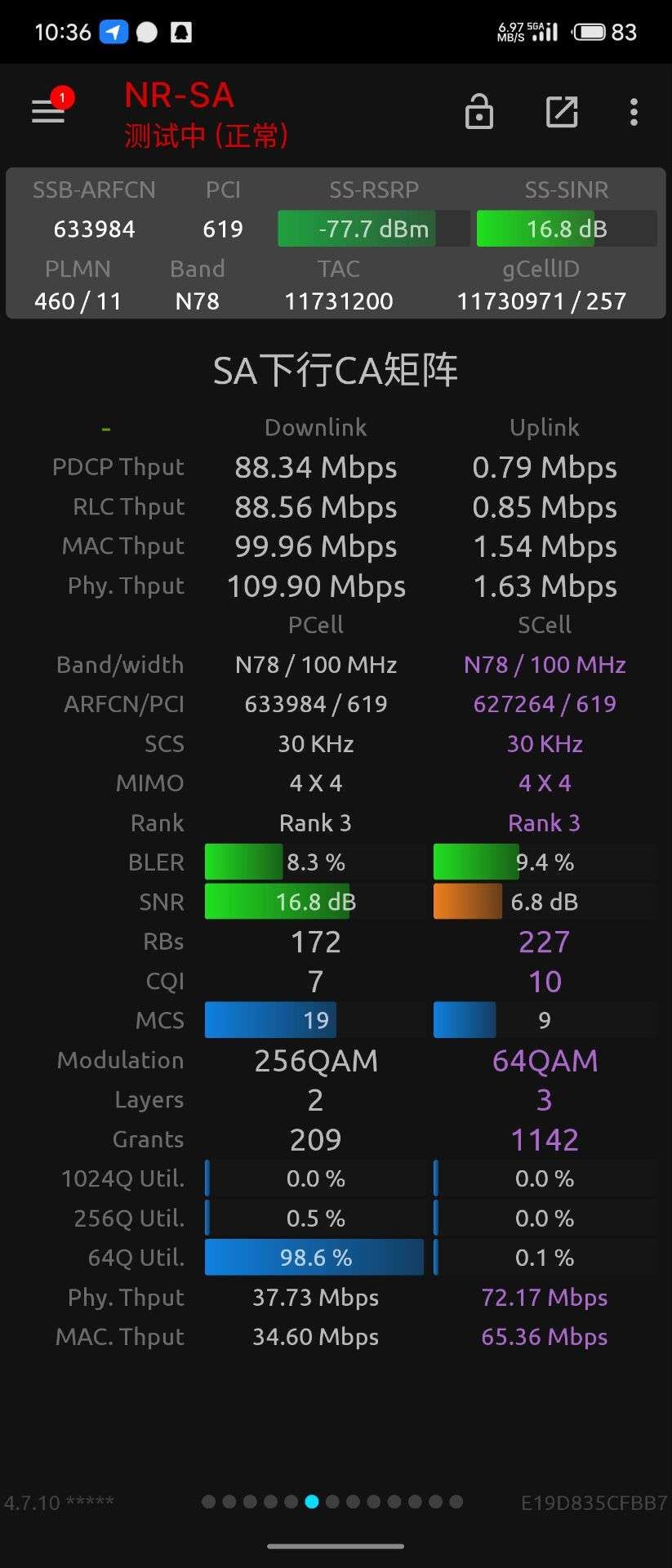This screenshot has height=1568, width=672.
Task: Open the three-dot overflow menu
Action: pyautogui.click(x=634, y=112)
